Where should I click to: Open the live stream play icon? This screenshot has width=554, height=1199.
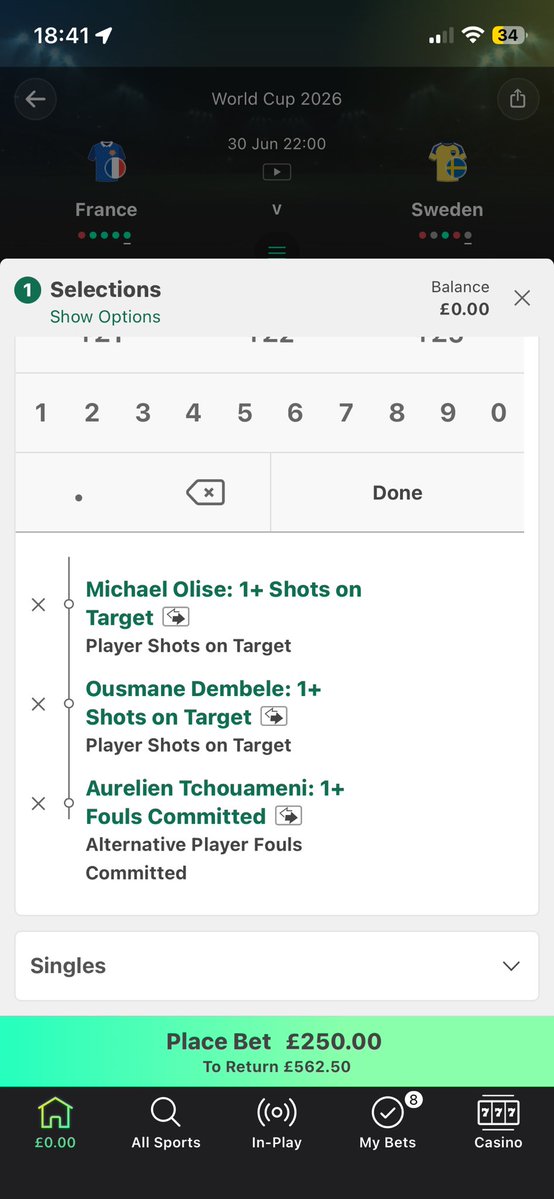click(276, 172)
